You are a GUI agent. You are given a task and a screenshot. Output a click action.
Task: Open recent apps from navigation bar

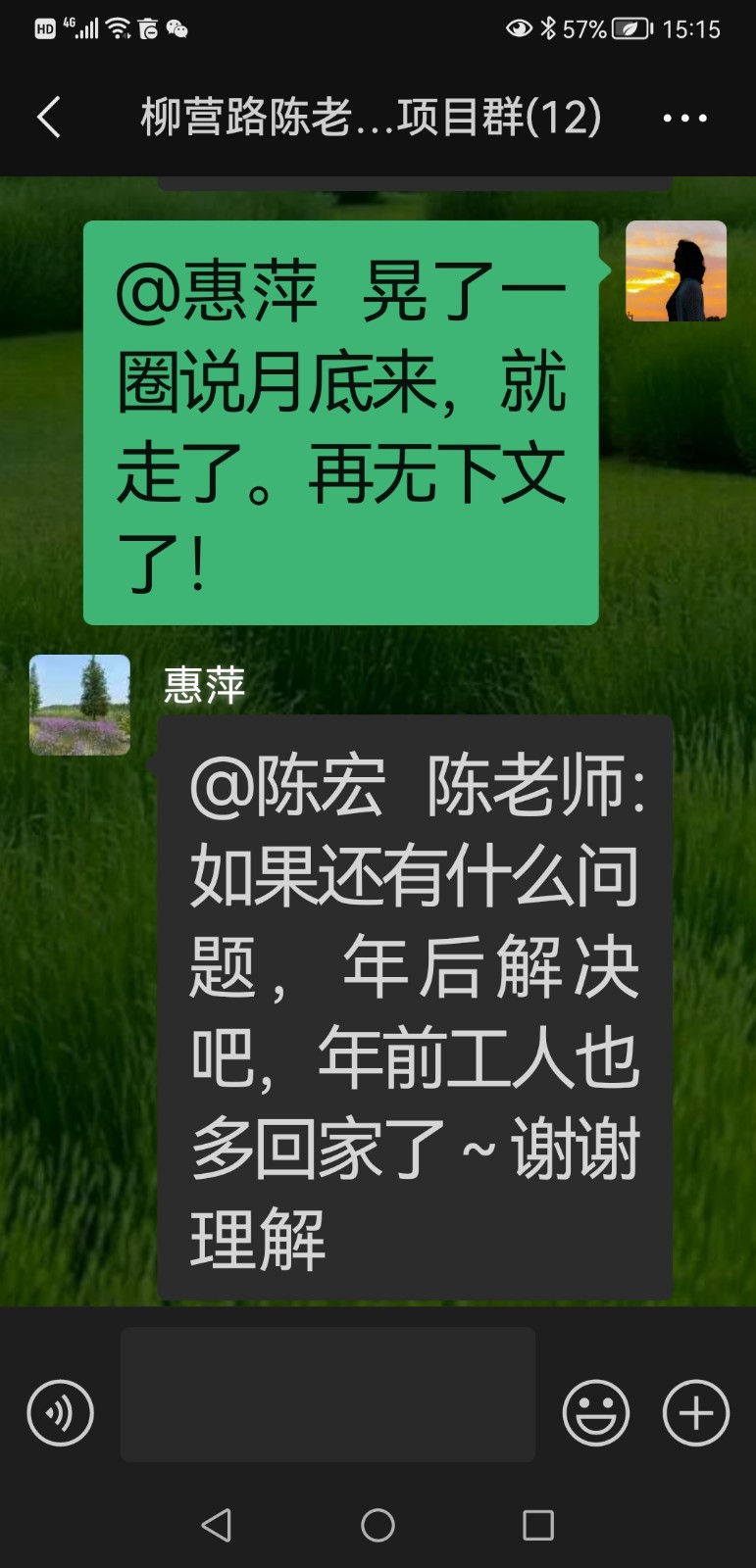click(x=537, y=1525)
